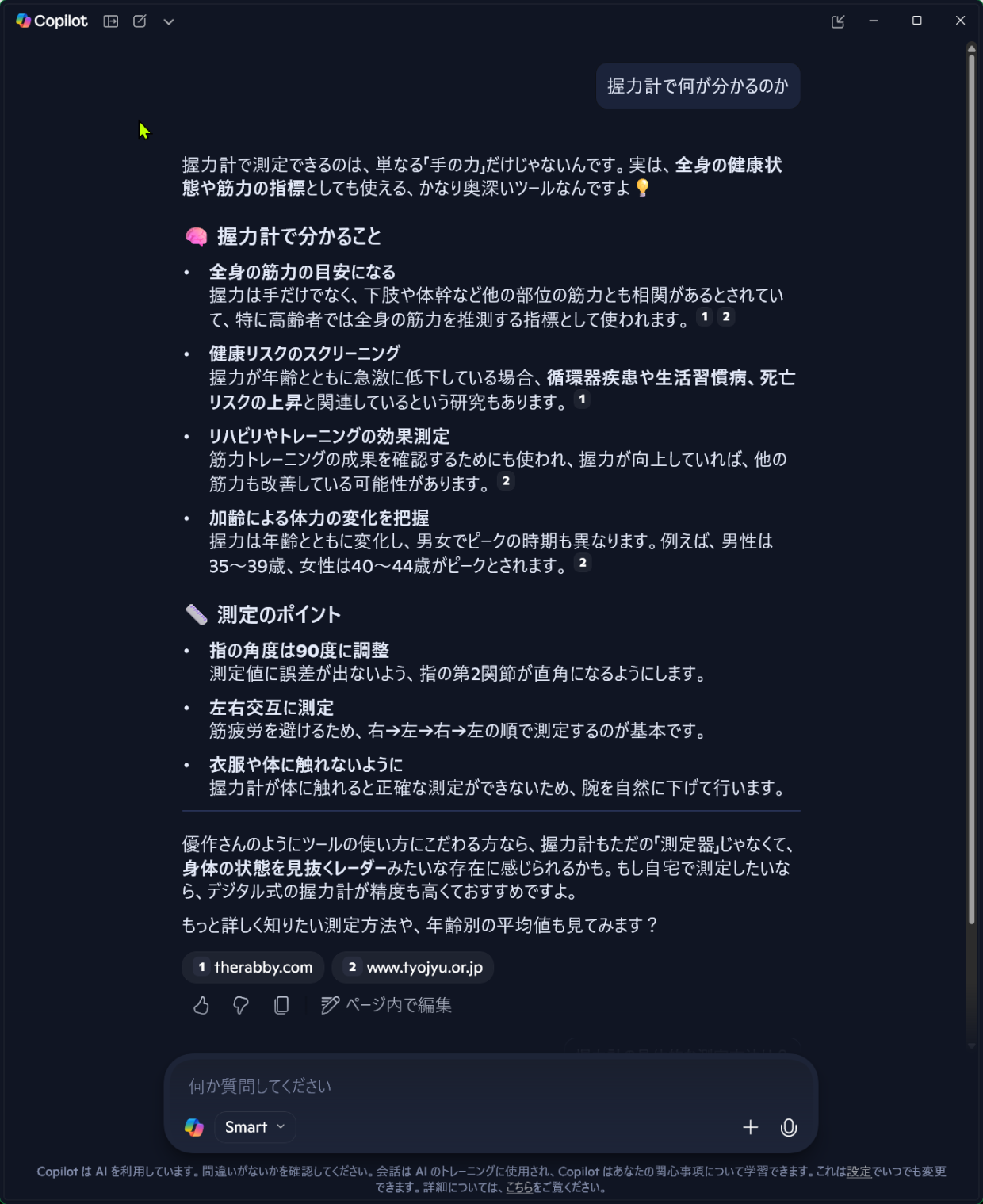Tap the plus icon to add attachment
The width and height of the screenshot is (983, 1204).
pos(750,1127)
